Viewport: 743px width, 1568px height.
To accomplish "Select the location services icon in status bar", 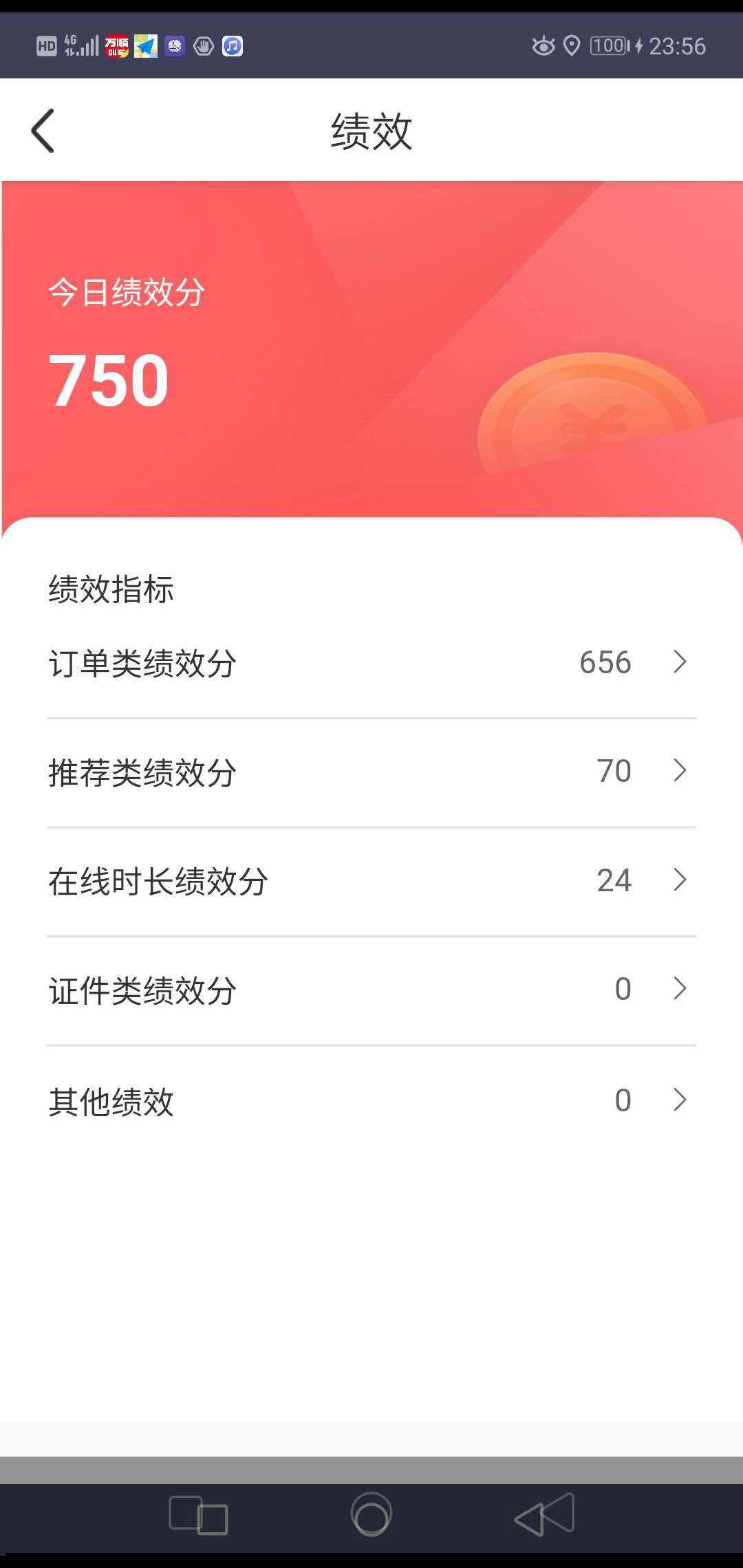I will click(x=572, y=45).
